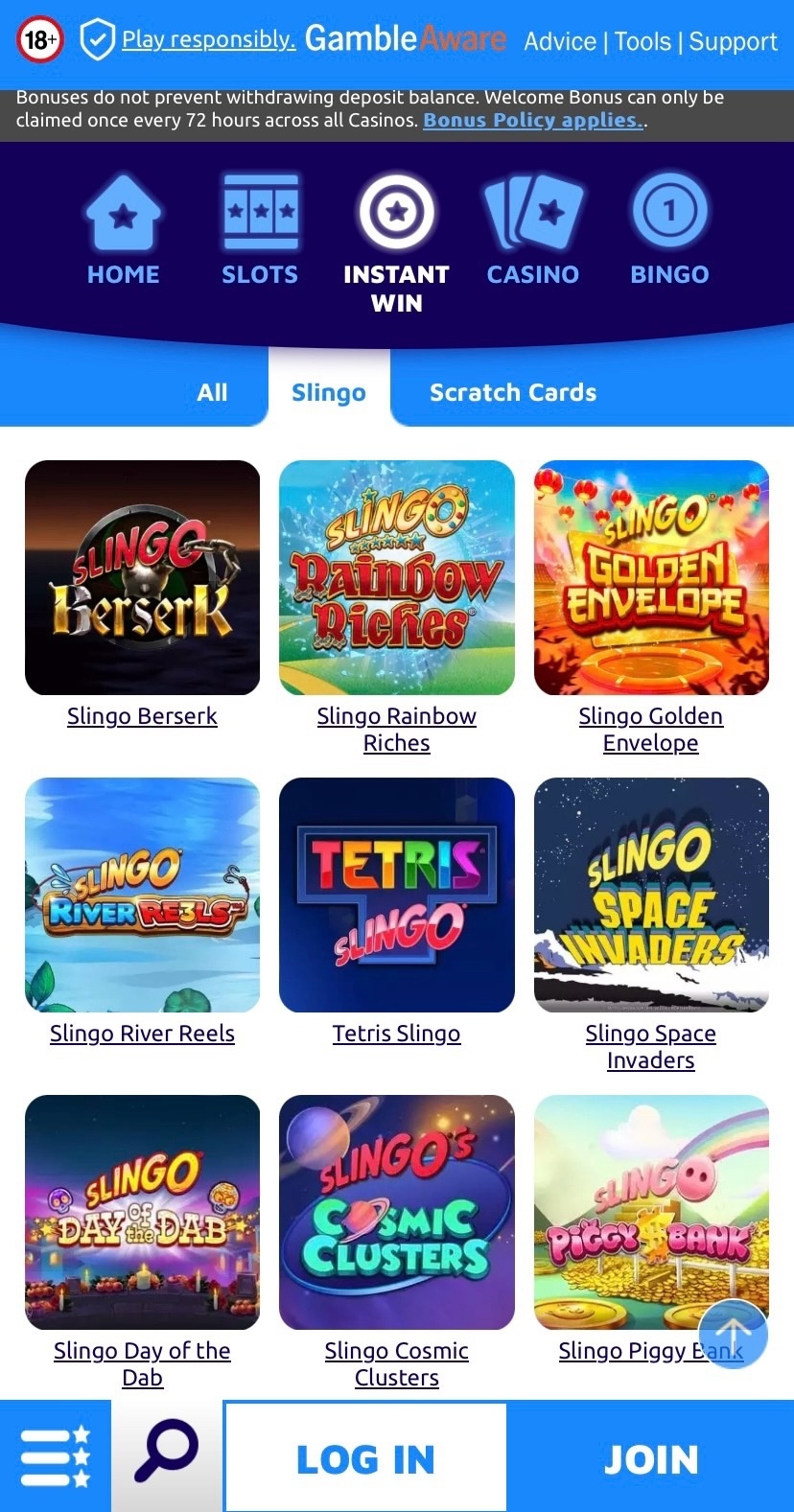794x1512 pixels.
Task: Open Slingo Day of the Dab
Action: (142, 1212)
